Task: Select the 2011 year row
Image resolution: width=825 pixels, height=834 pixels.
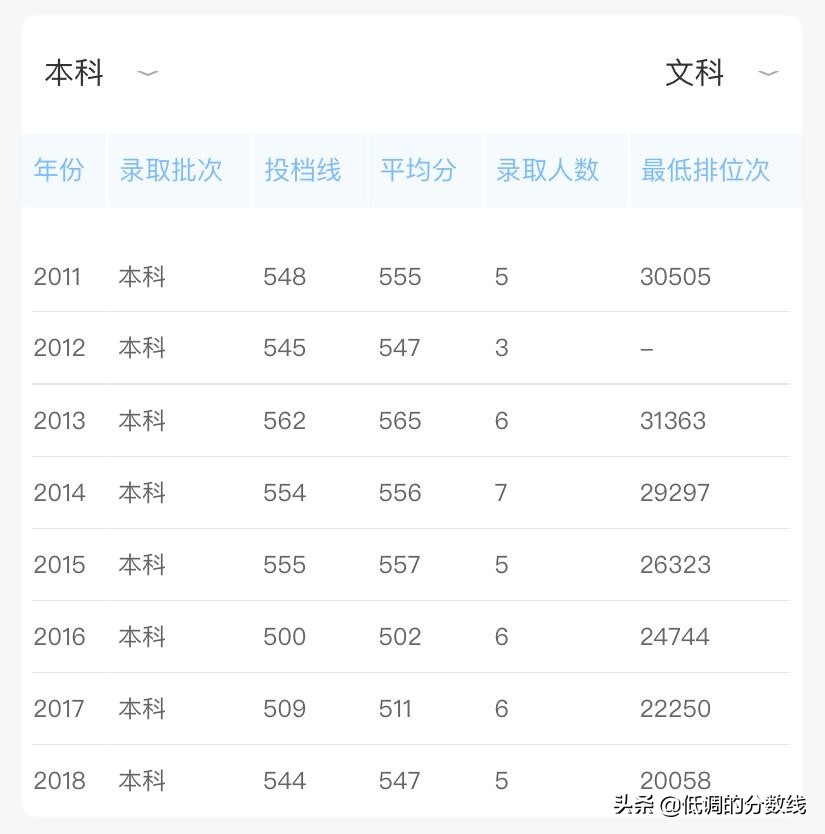Action: click(x=400, y=277)
